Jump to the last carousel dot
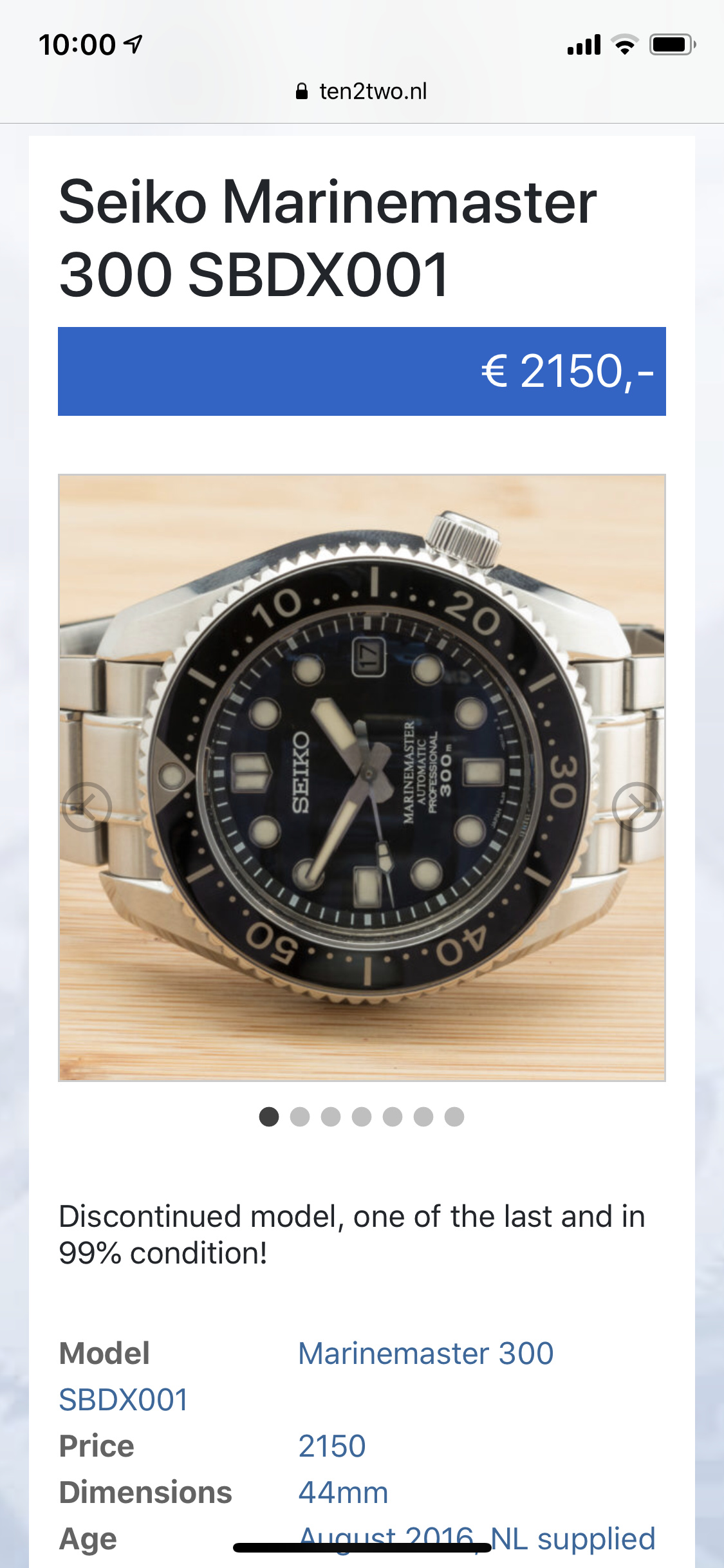Screen dimensions: 724x1568 click(x=454, y=1117)
